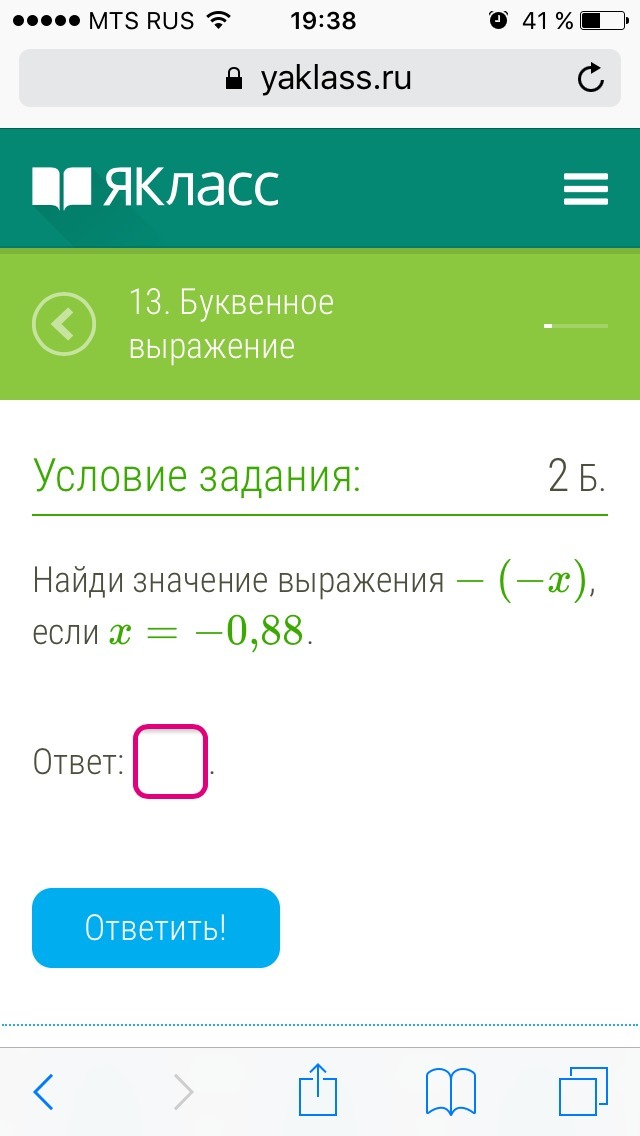Go back in Safari toolbar
Viewport: 640px width, 1136px height.
tap(44, 1092)
